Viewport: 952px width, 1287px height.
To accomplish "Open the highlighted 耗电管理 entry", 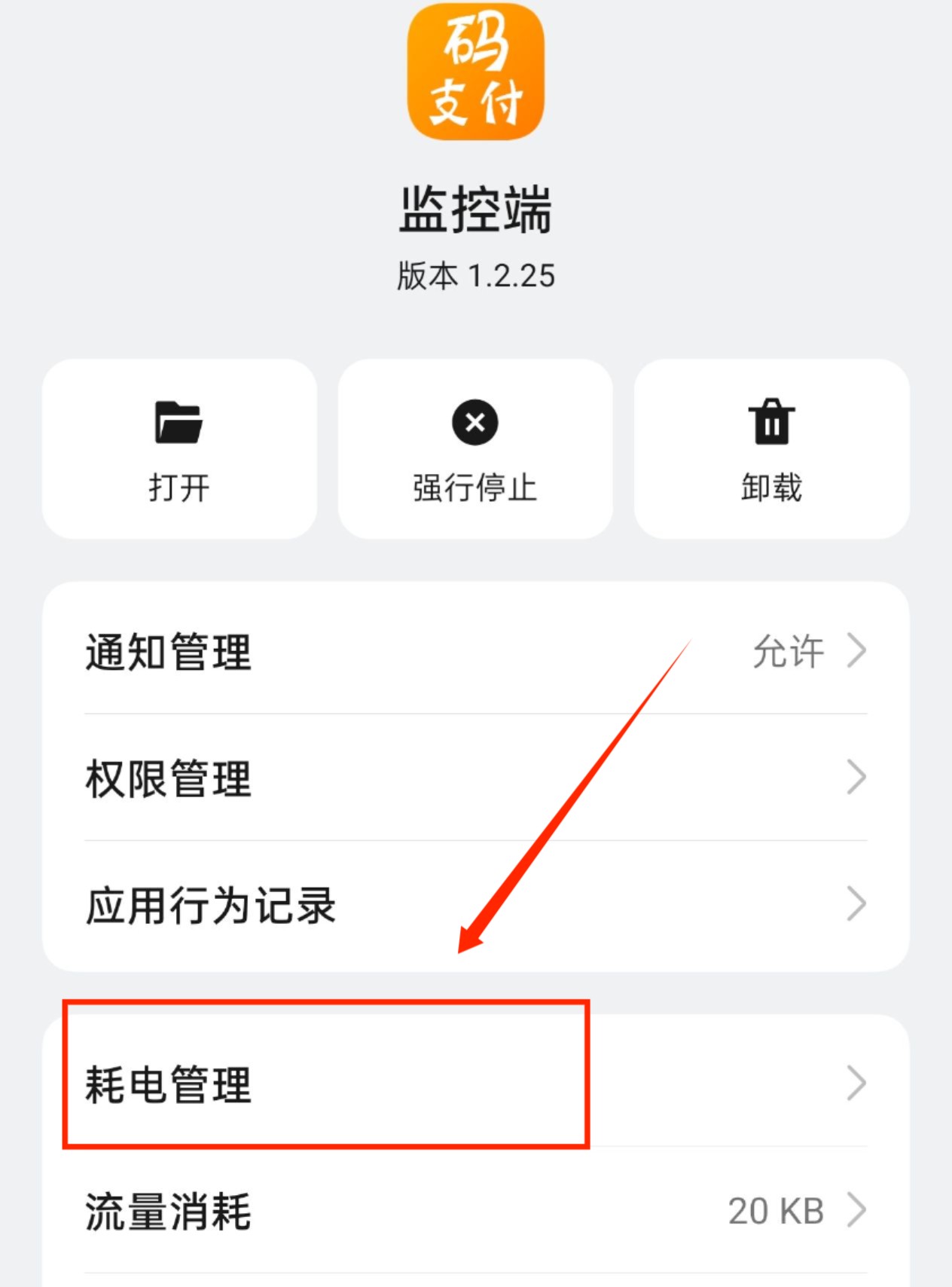I will 167,1084.
